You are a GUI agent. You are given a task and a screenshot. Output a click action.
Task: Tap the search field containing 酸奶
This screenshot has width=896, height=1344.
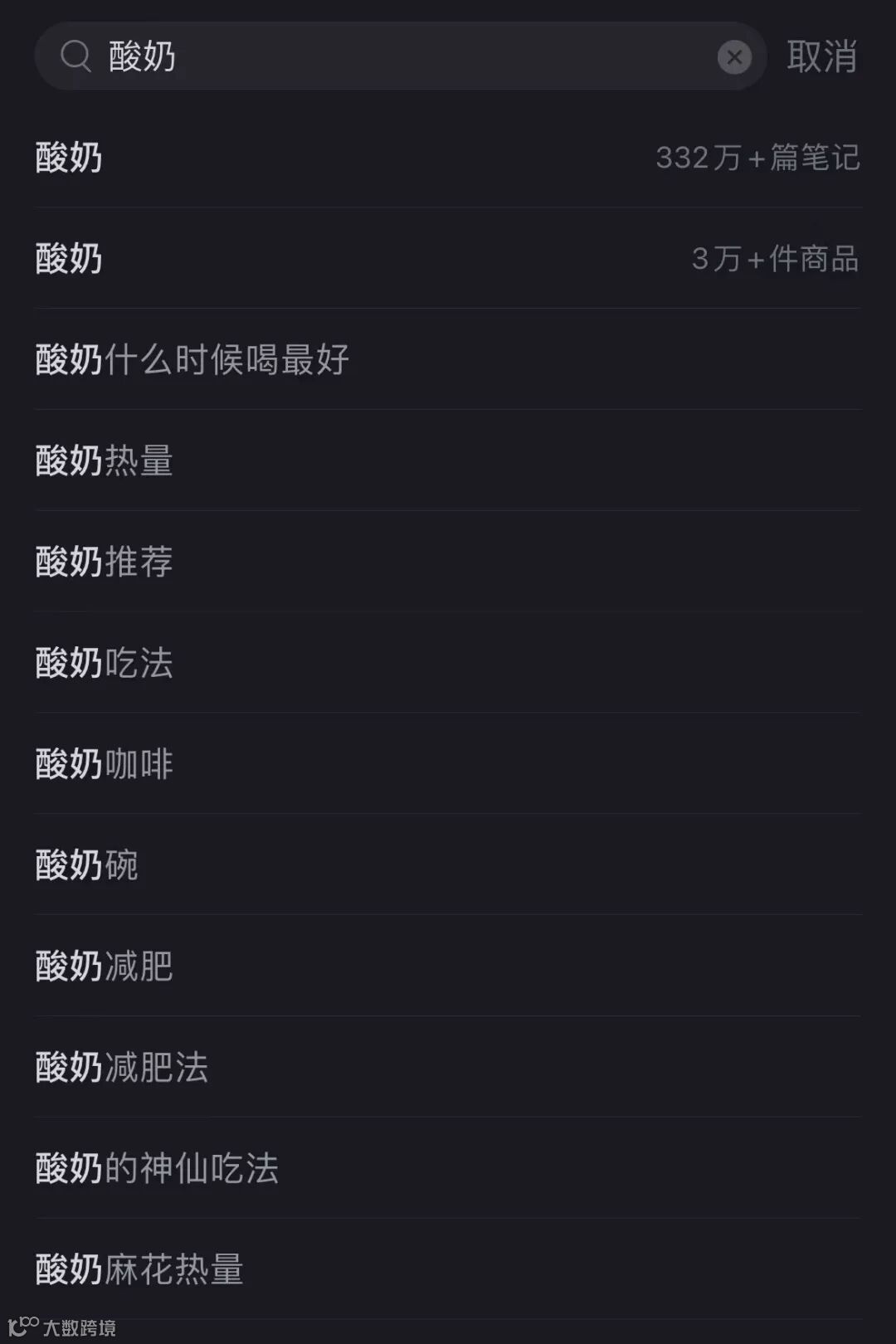tap(398, 56)
